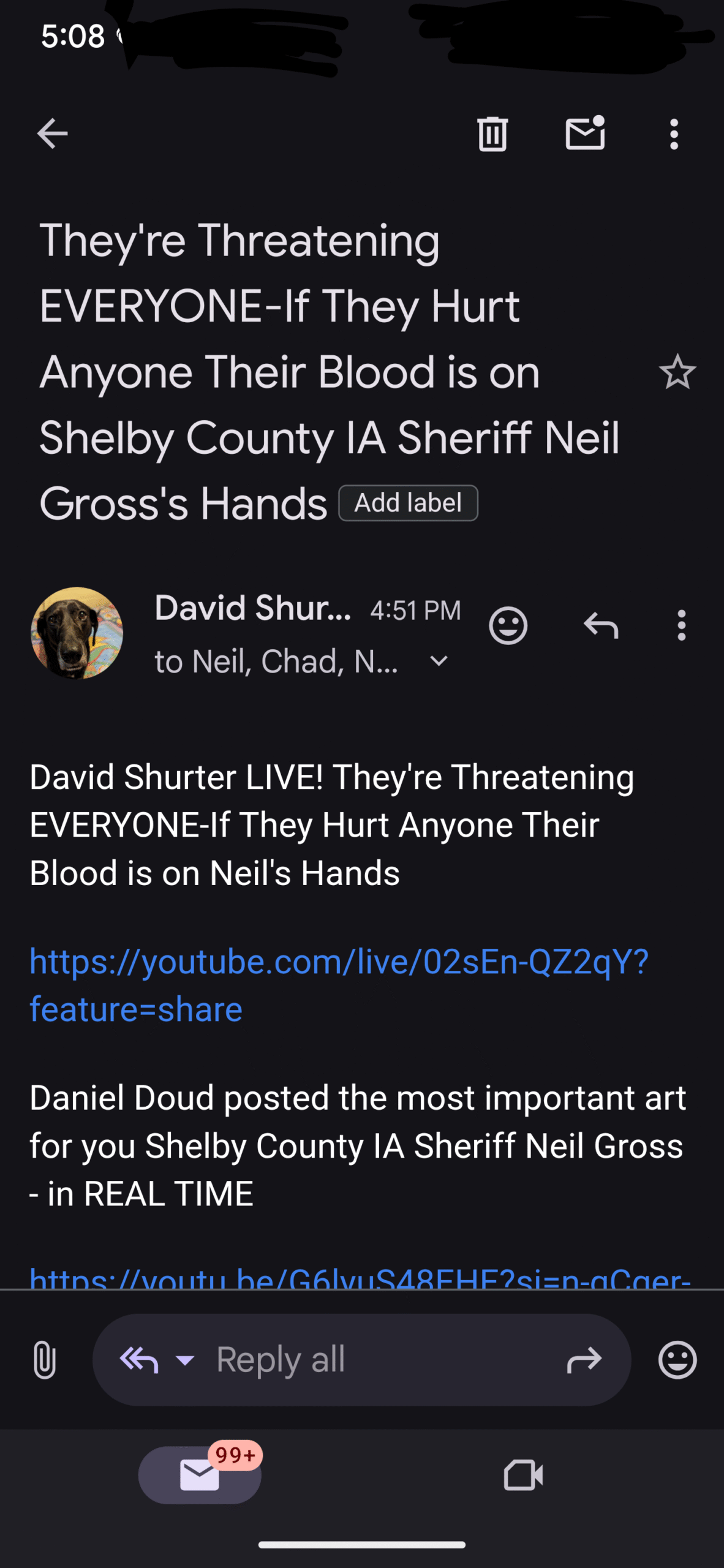The height and width of the screenshot is (1568, 724).
Task: Mark this email as unread
Action: [x=585, y=133]
